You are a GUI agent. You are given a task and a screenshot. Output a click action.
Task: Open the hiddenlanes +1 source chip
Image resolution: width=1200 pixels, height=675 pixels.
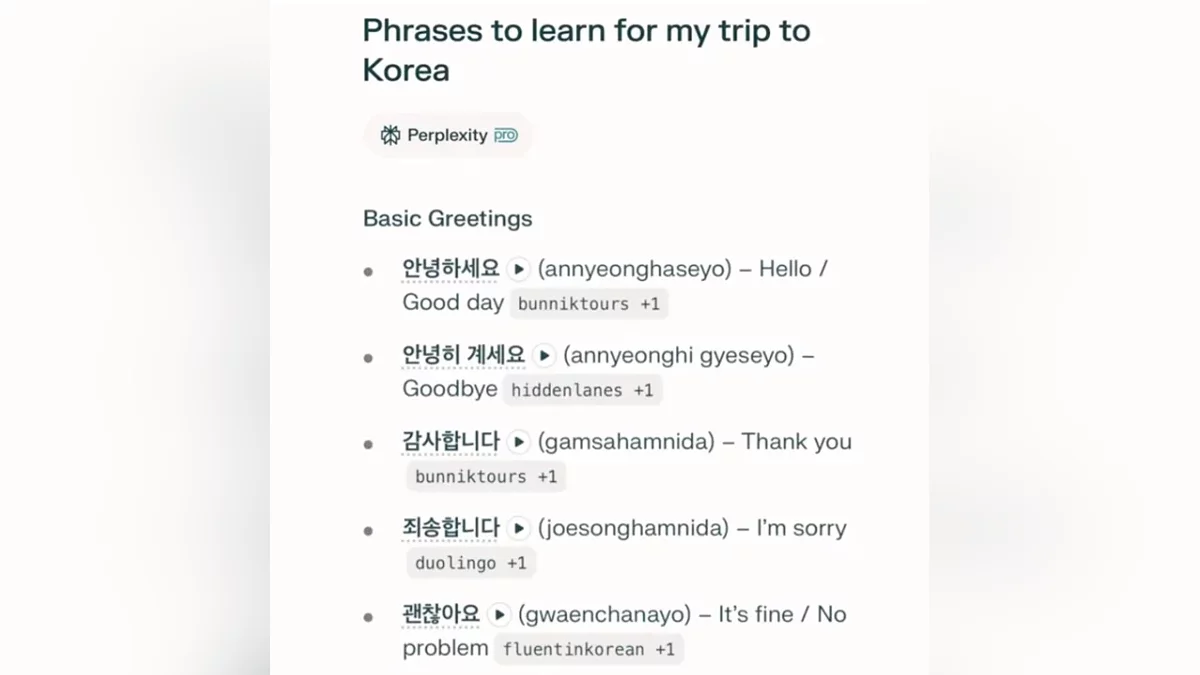pyautogui.click(x=581, y=390)
